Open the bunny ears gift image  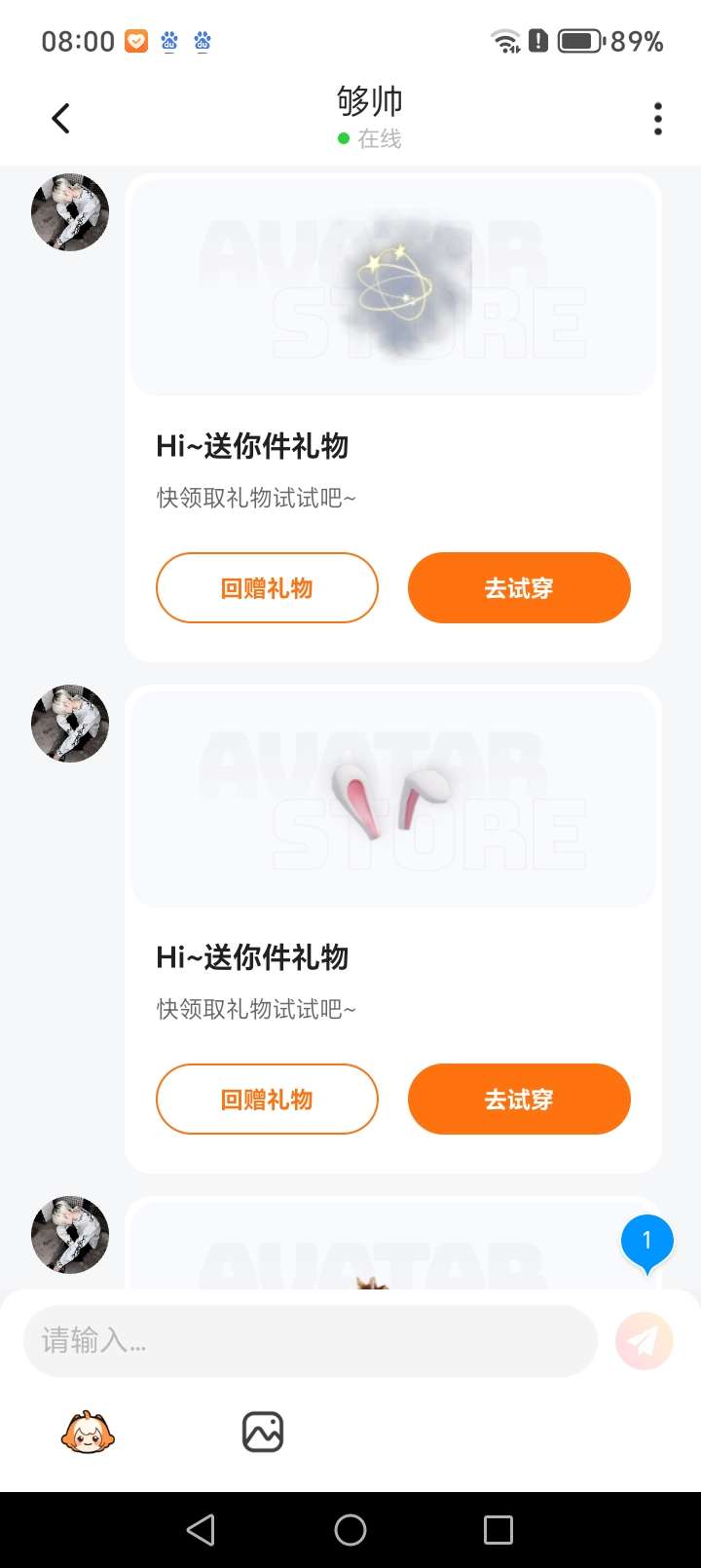(x=393, y=799)
